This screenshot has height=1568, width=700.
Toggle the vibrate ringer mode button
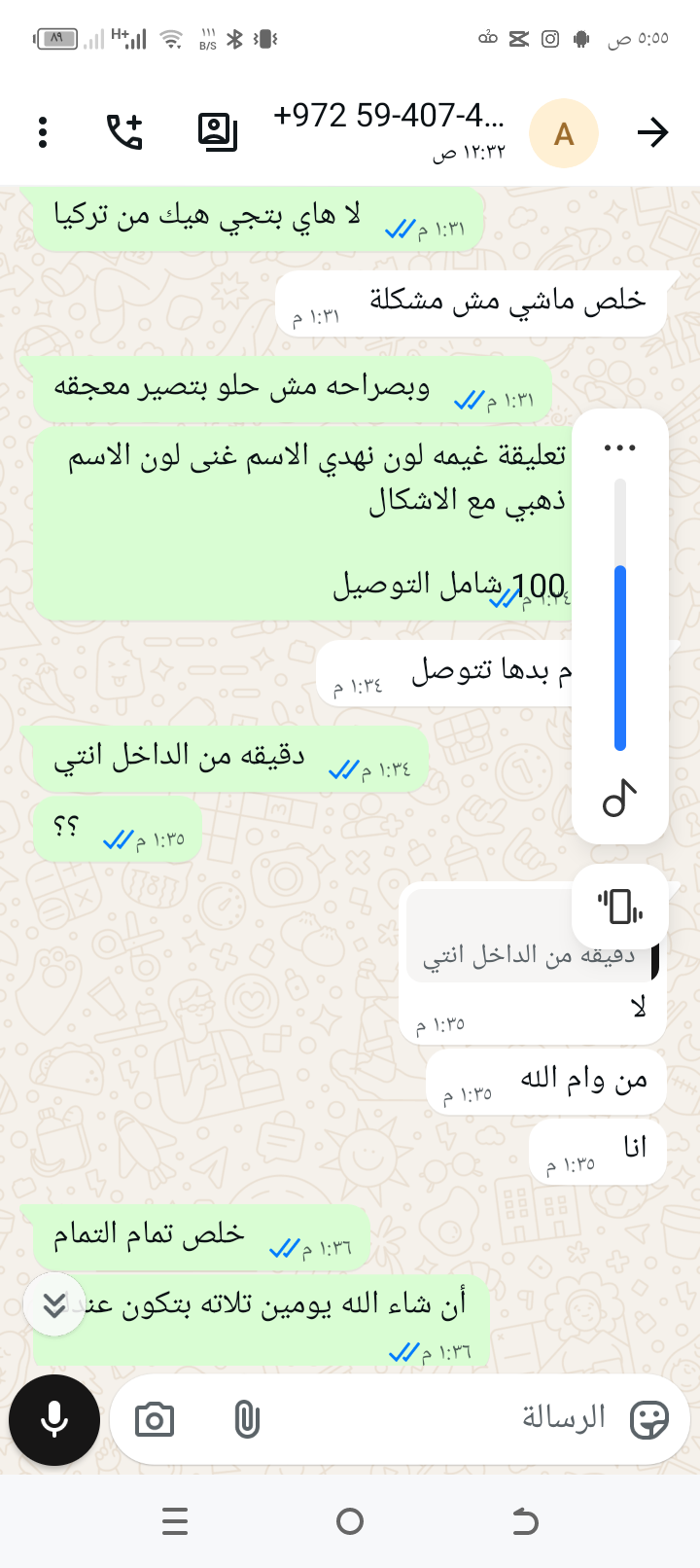click(x=620, y=907)
